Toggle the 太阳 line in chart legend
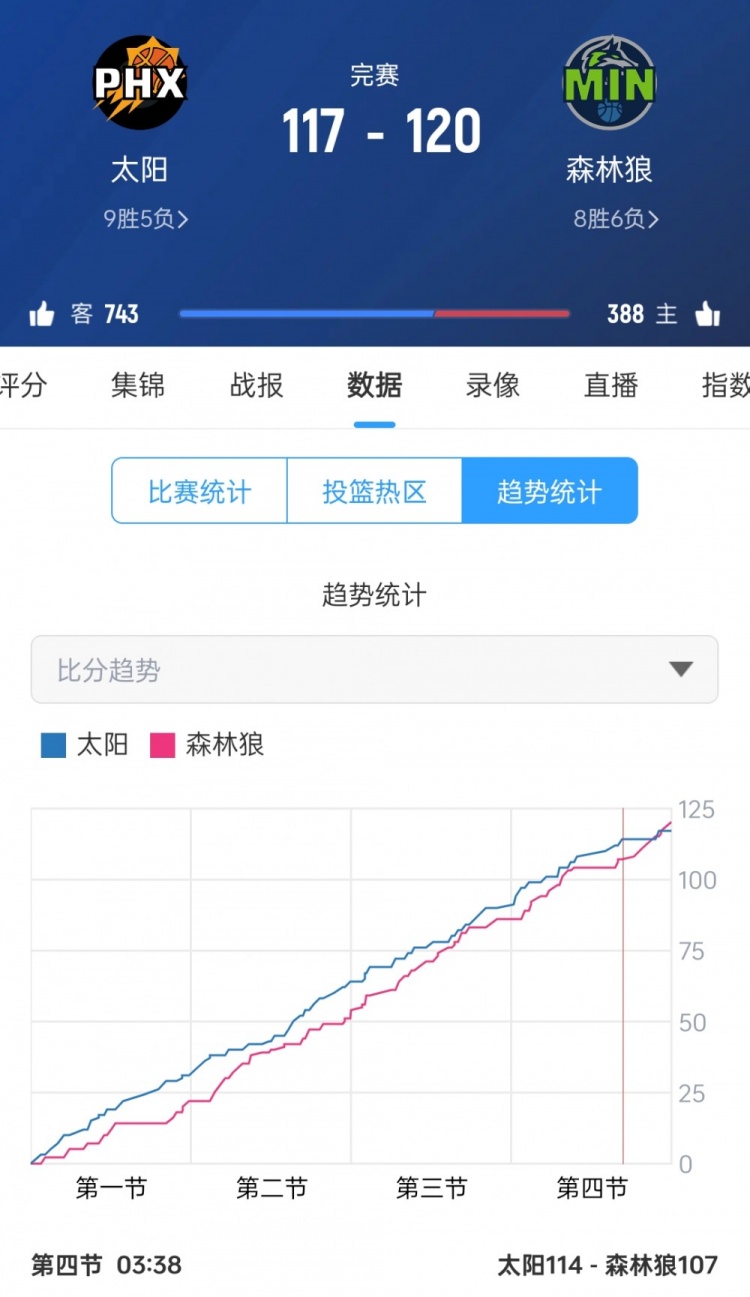Viewport: 750px width, 1297px height. (85, 745)
